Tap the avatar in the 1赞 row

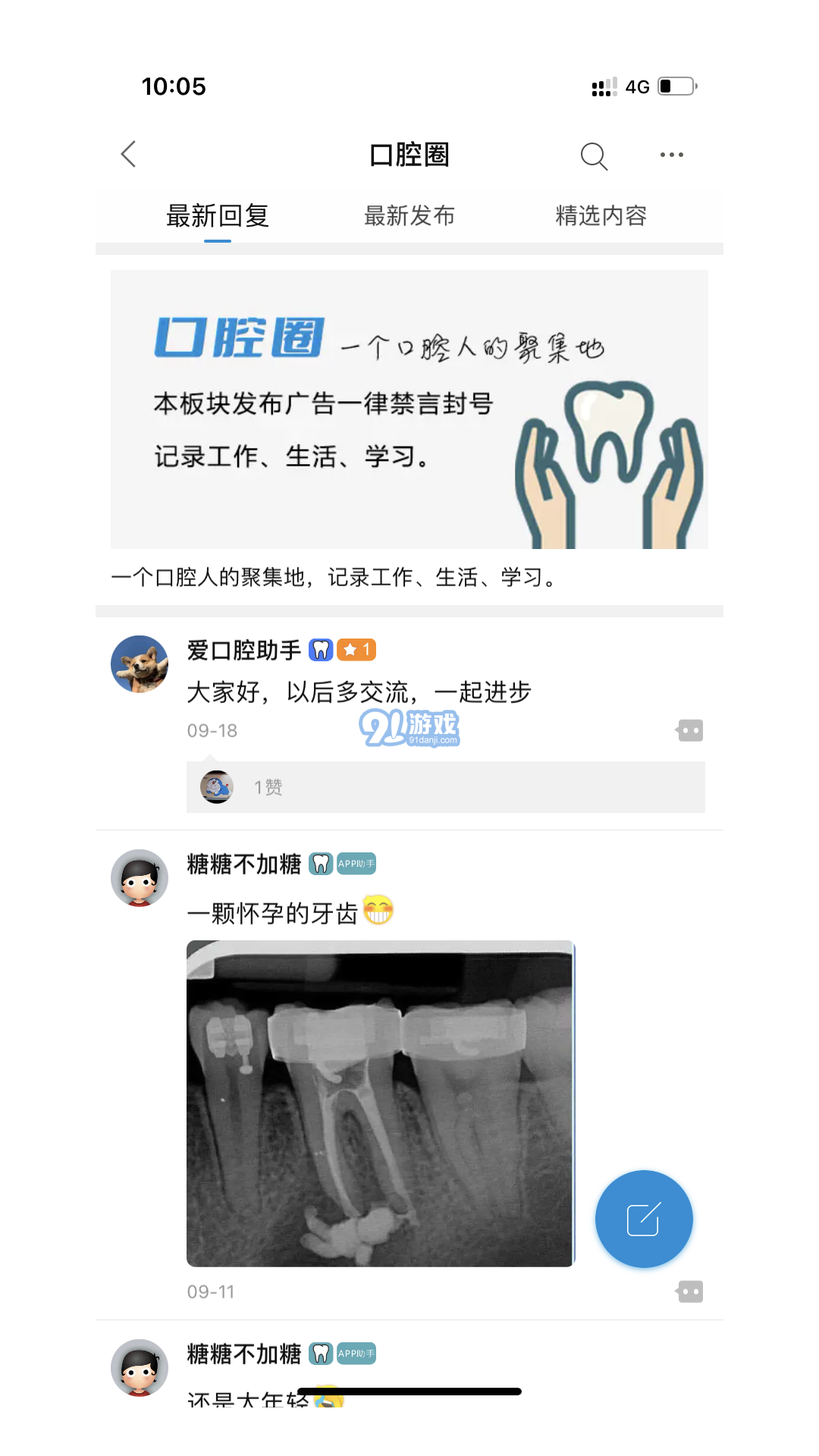217,786
